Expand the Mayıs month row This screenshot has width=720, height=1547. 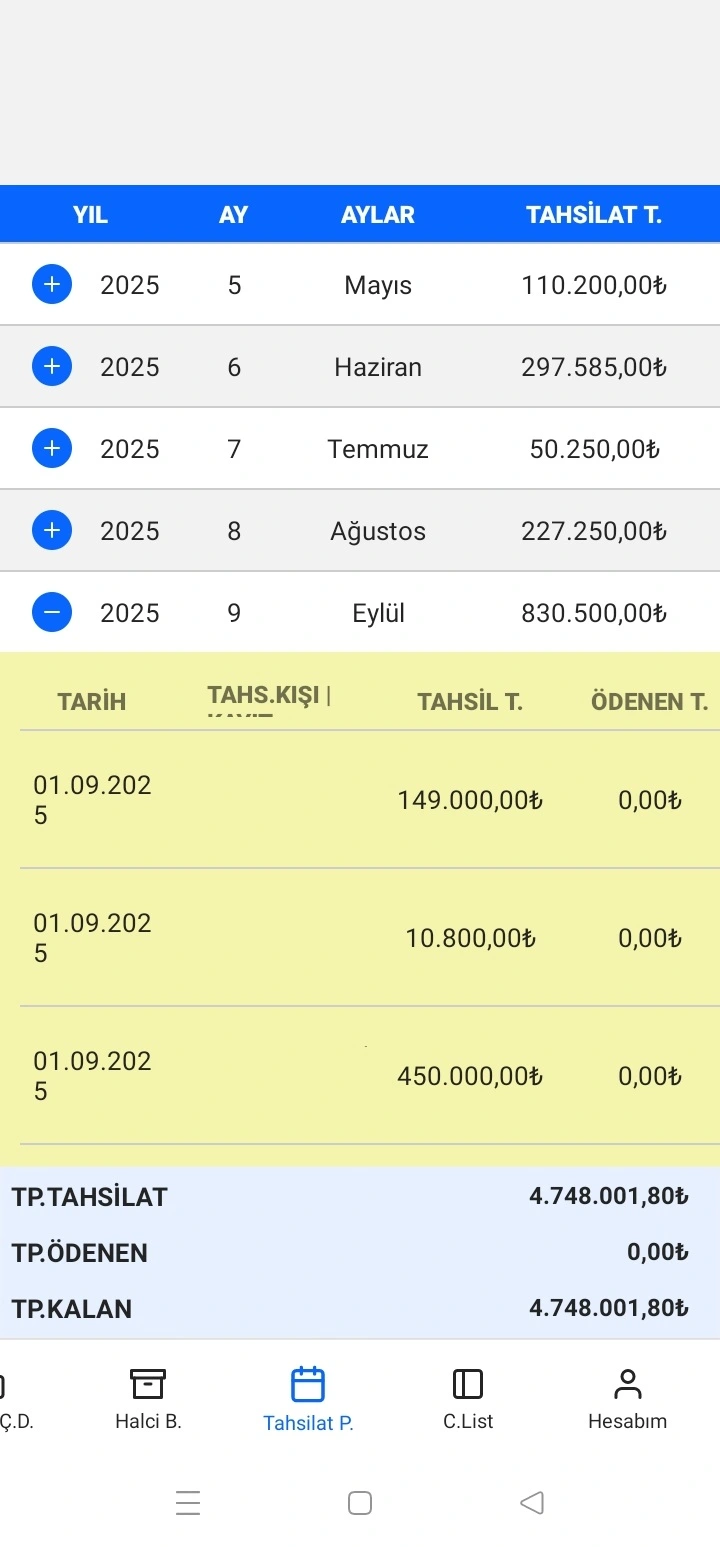[x=52, y=284]
